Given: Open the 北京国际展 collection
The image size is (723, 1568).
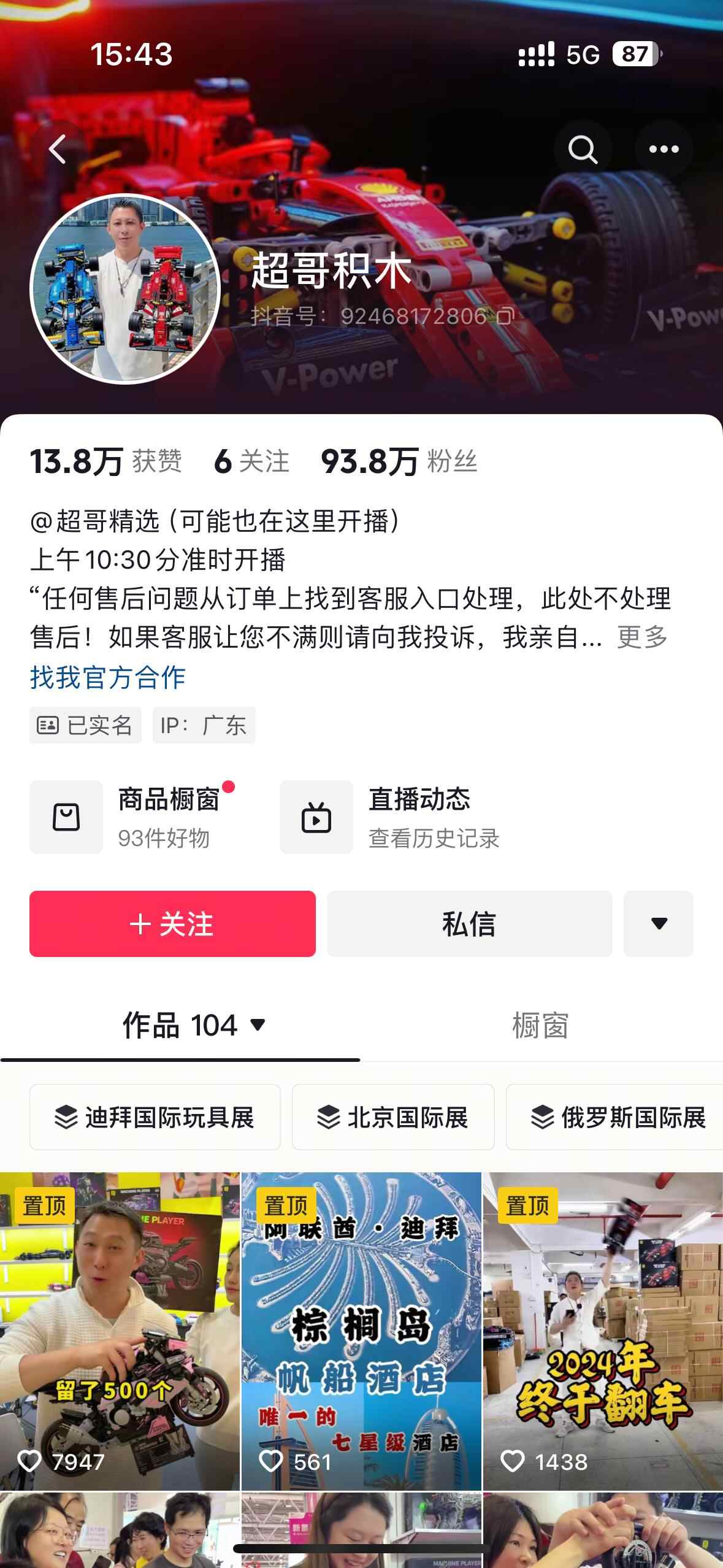Looking at the screenshot, I should [393, 1117].
